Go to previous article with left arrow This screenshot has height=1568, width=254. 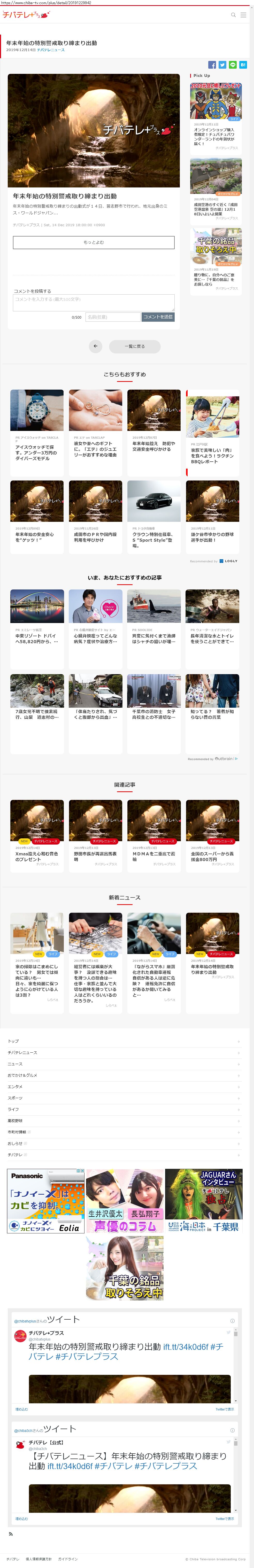coord(96,346)
